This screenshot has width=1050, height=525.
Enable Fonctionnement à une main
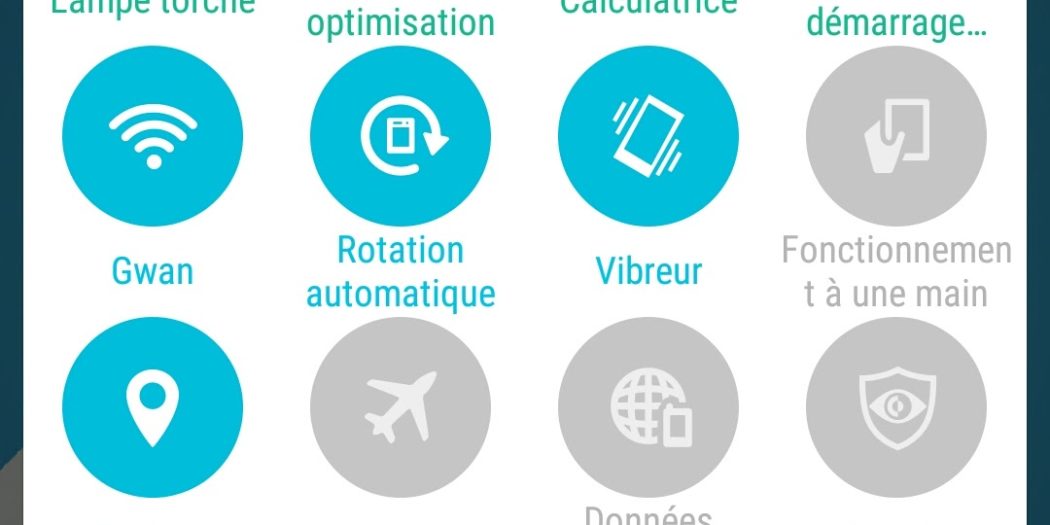pyautogui.click(x=896, y=135)
